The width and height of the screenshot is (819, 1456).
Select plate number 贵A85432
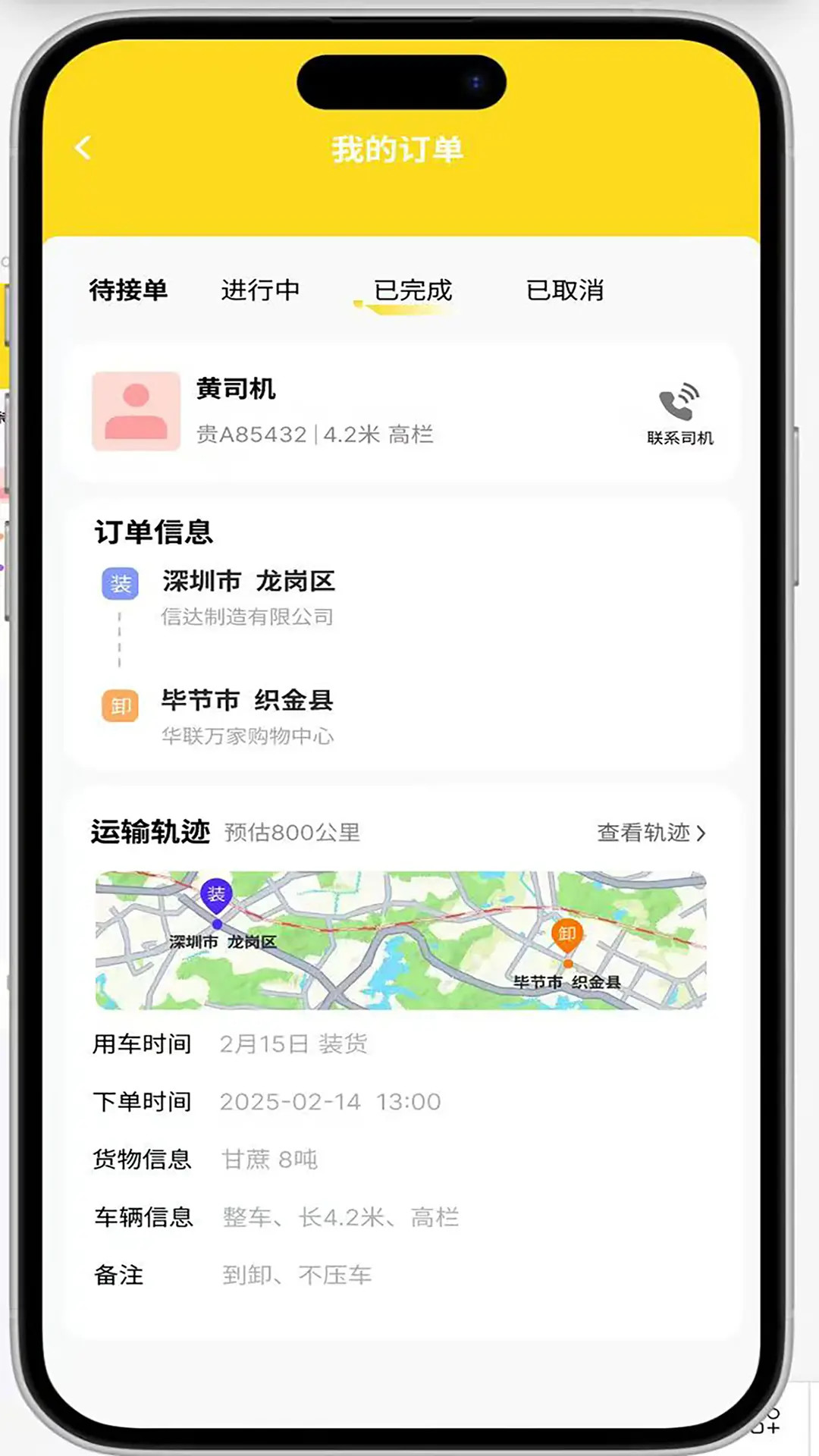(x=251, y=435)
